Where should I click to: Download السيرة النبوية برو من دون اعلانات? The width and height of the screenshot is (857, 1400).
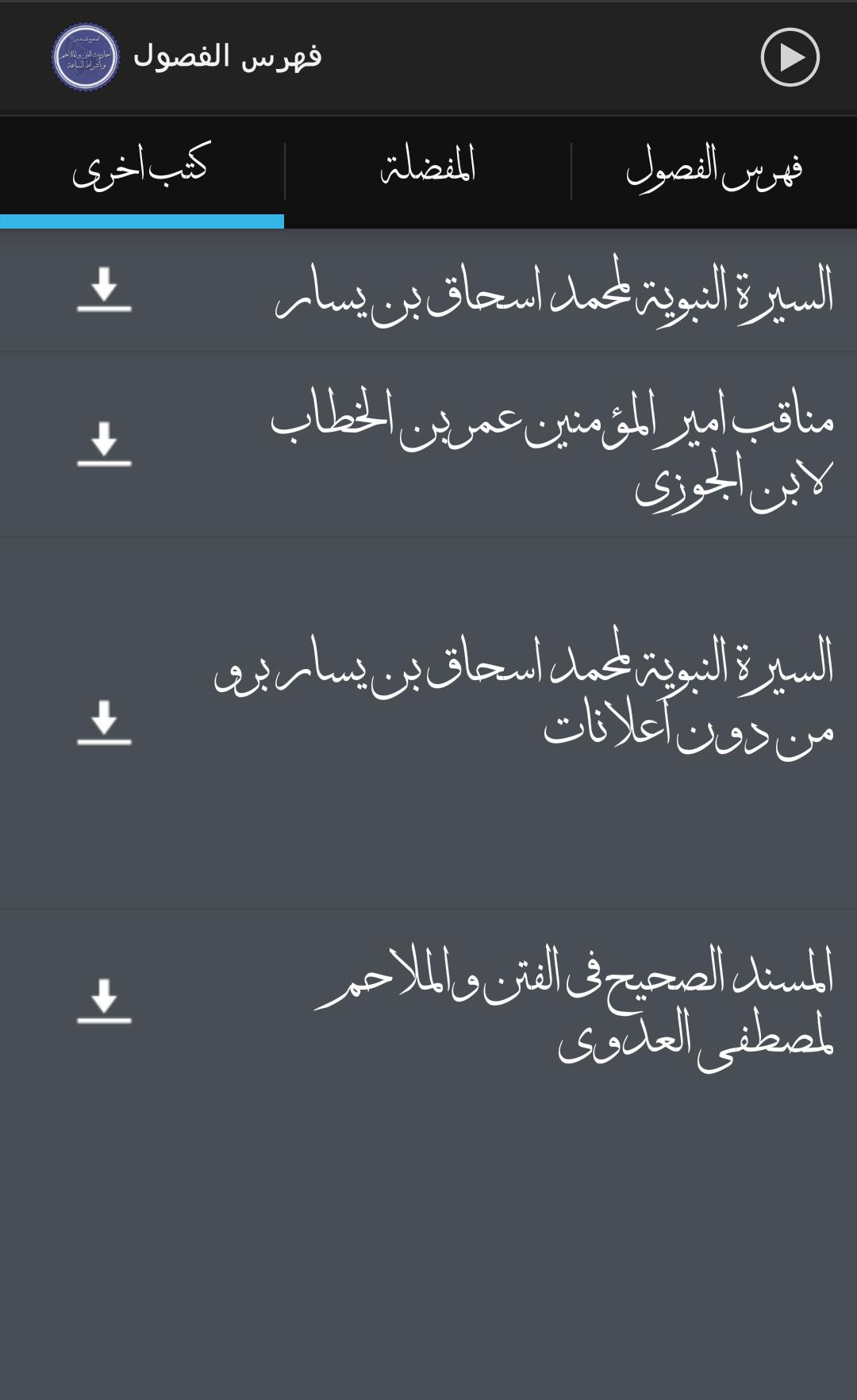[104, 723]
